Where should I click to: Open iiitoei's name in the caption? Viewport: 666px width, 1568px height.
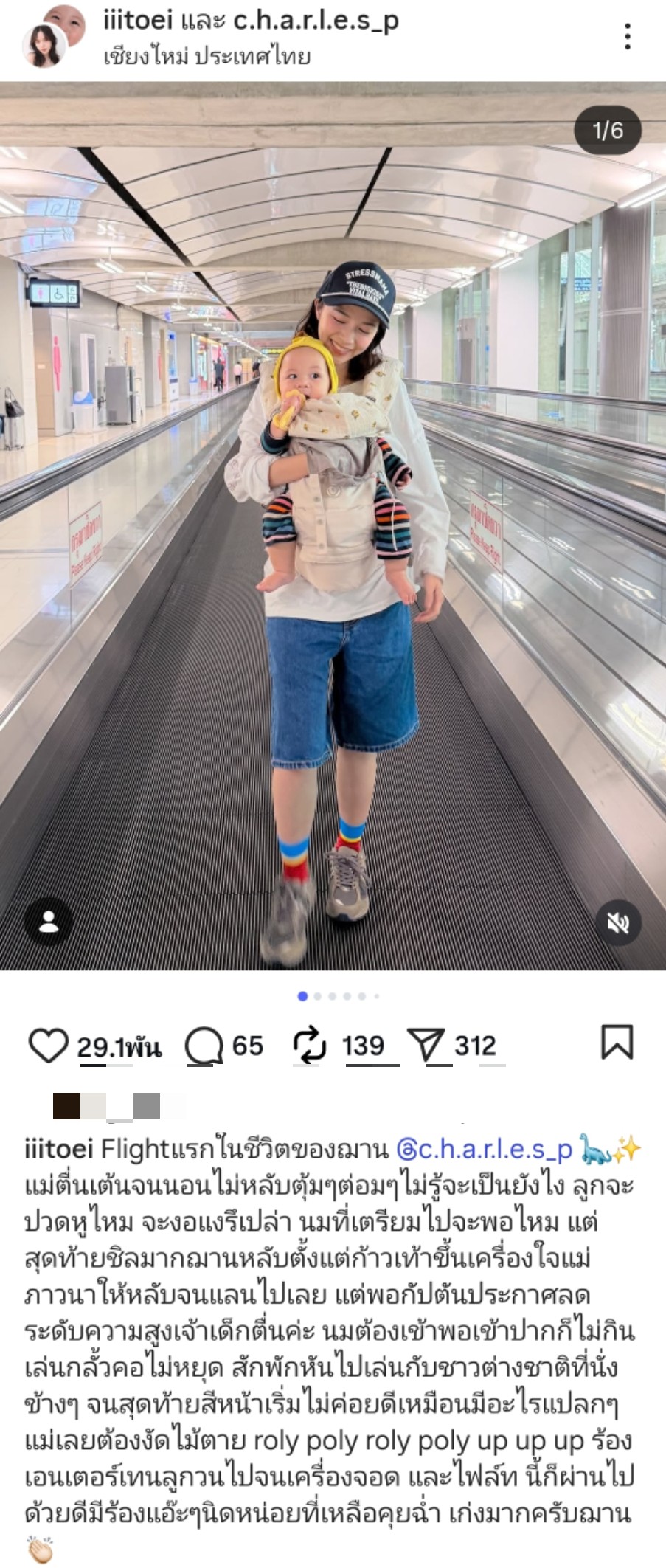(x=58, y=1149)
